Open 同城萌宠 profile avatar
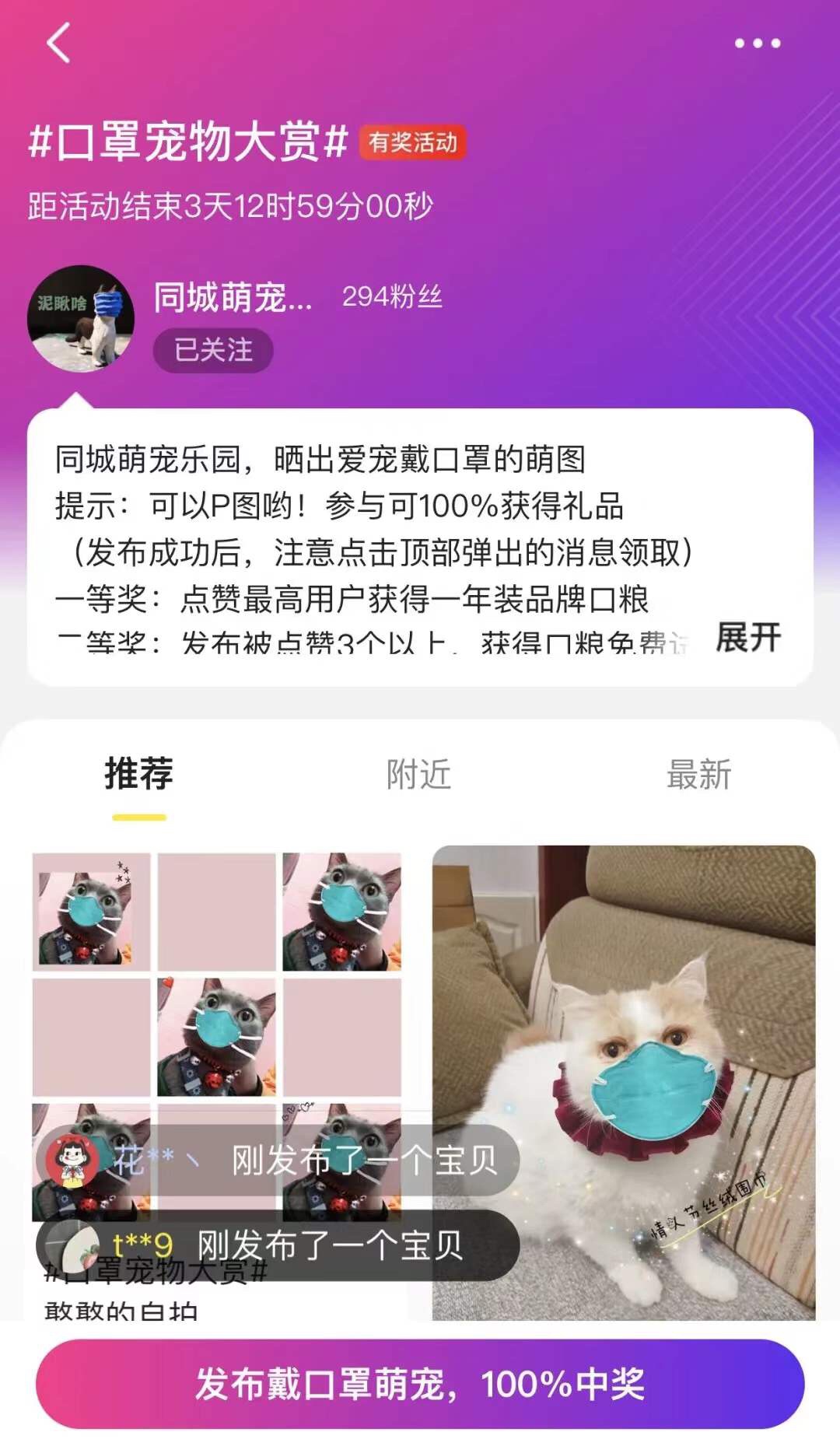This screenshot has height=1446, width=840. (x=81, y=319)
